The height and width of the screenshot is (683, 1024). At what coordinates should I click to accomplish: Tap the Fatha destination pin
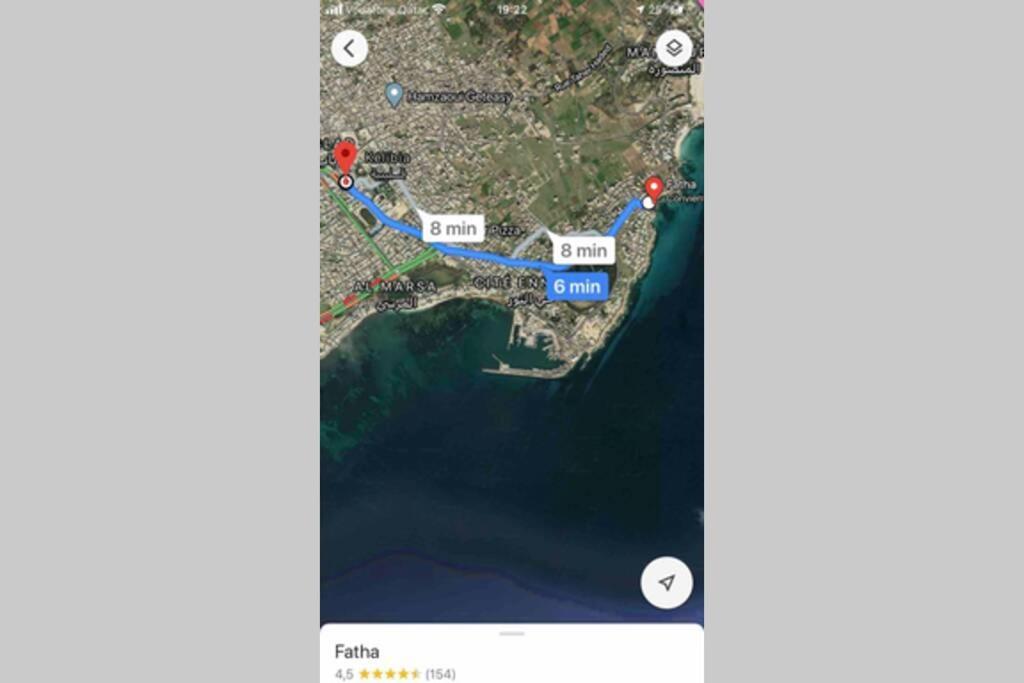(x=654, y=188)
